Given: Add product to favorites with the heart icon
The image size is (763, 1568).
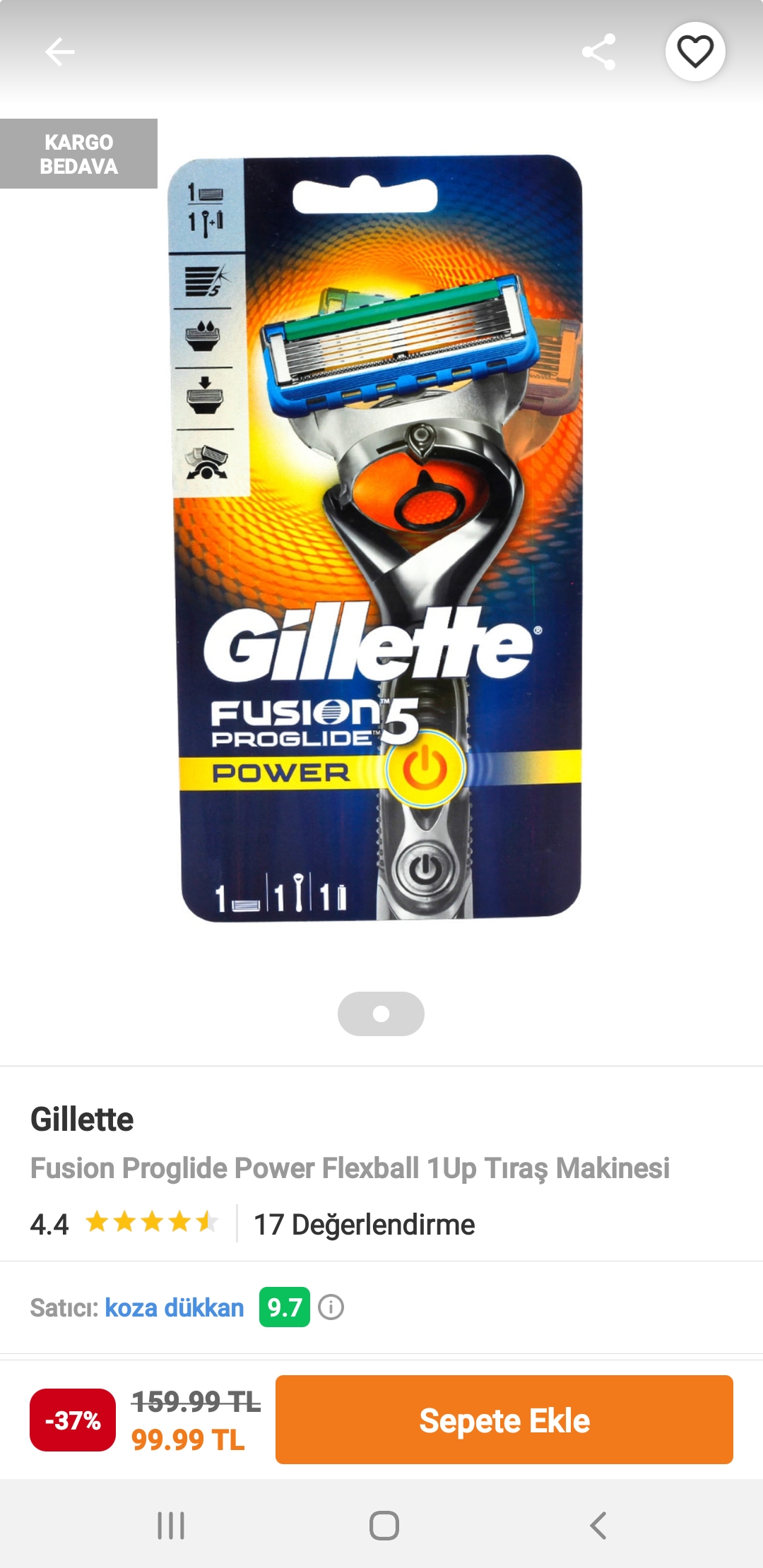Looking at the screenshot, I should [695, 52].
